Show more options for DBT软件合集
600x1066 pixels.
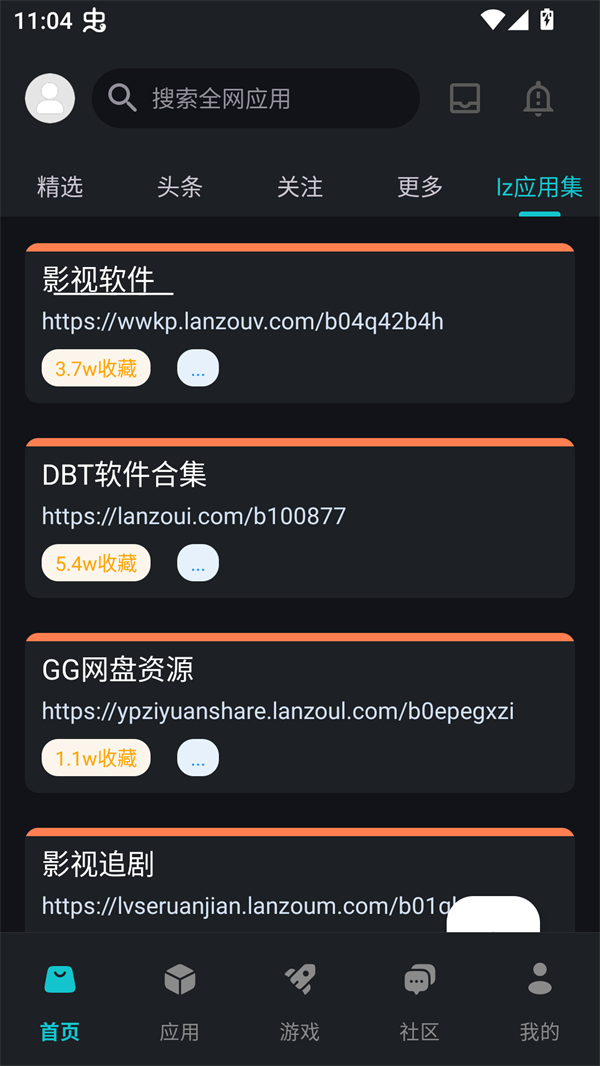point(198,563)
